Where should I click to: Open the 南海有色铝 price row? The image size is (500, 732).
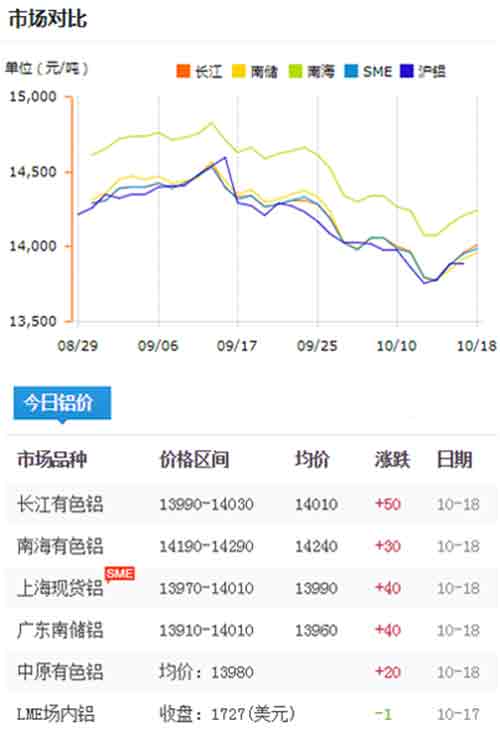252,546
